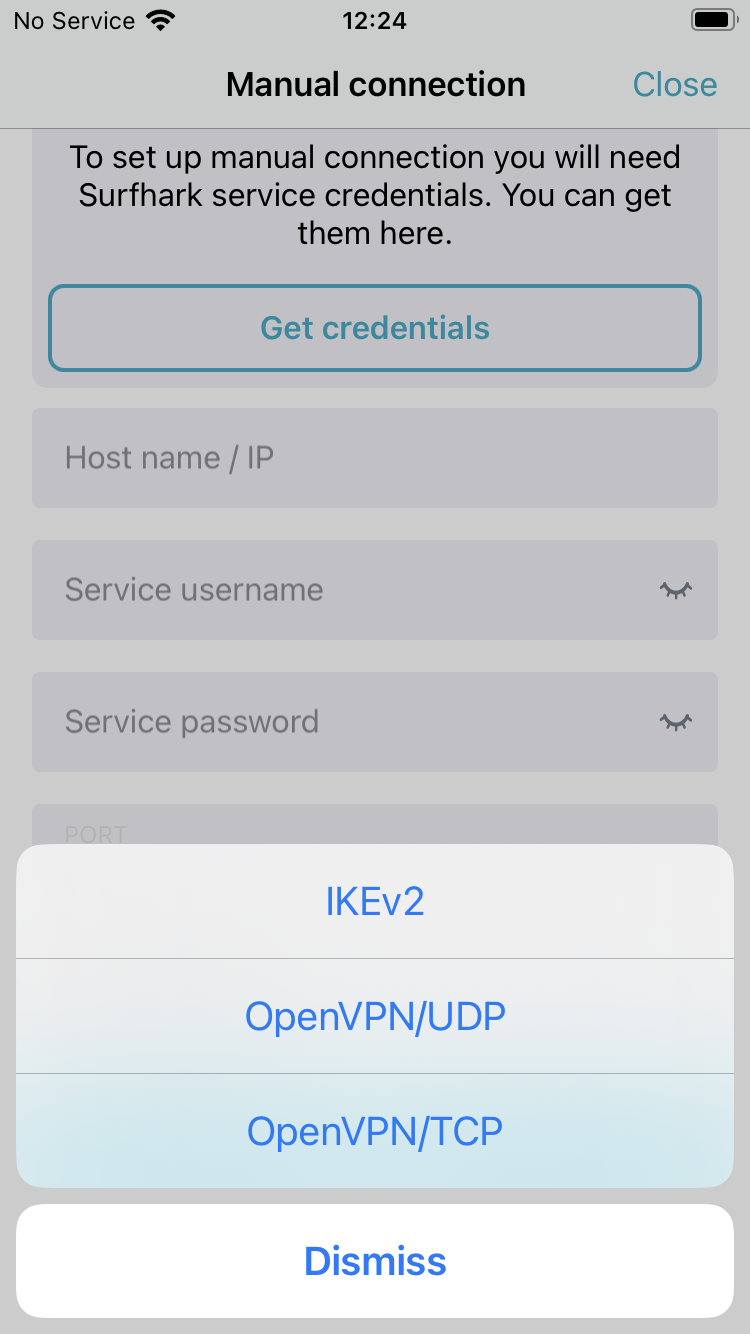Reveal the service username with eye icon

click(x=676, y=590)
